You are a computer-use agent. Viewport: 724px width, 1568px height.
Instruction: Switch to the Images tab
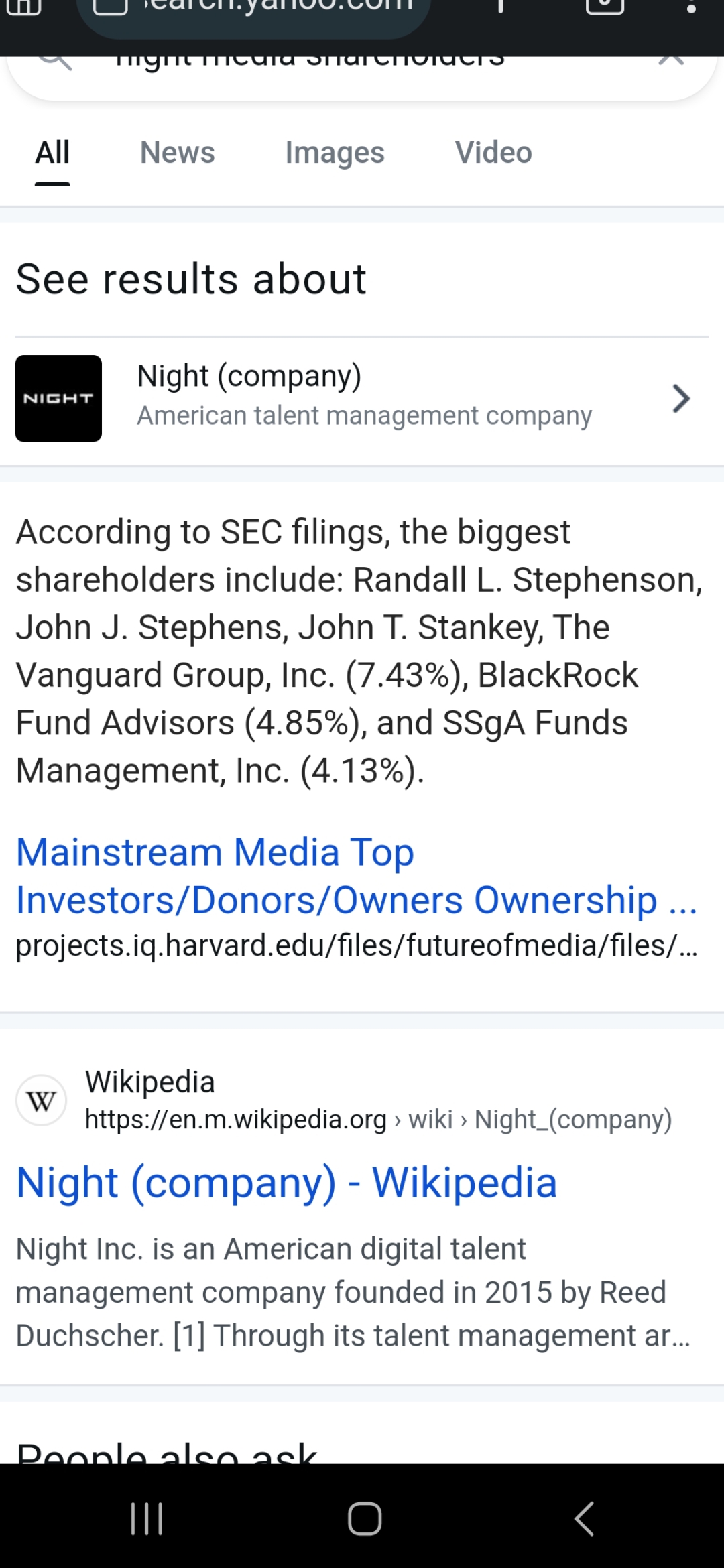tap(335, 153)
